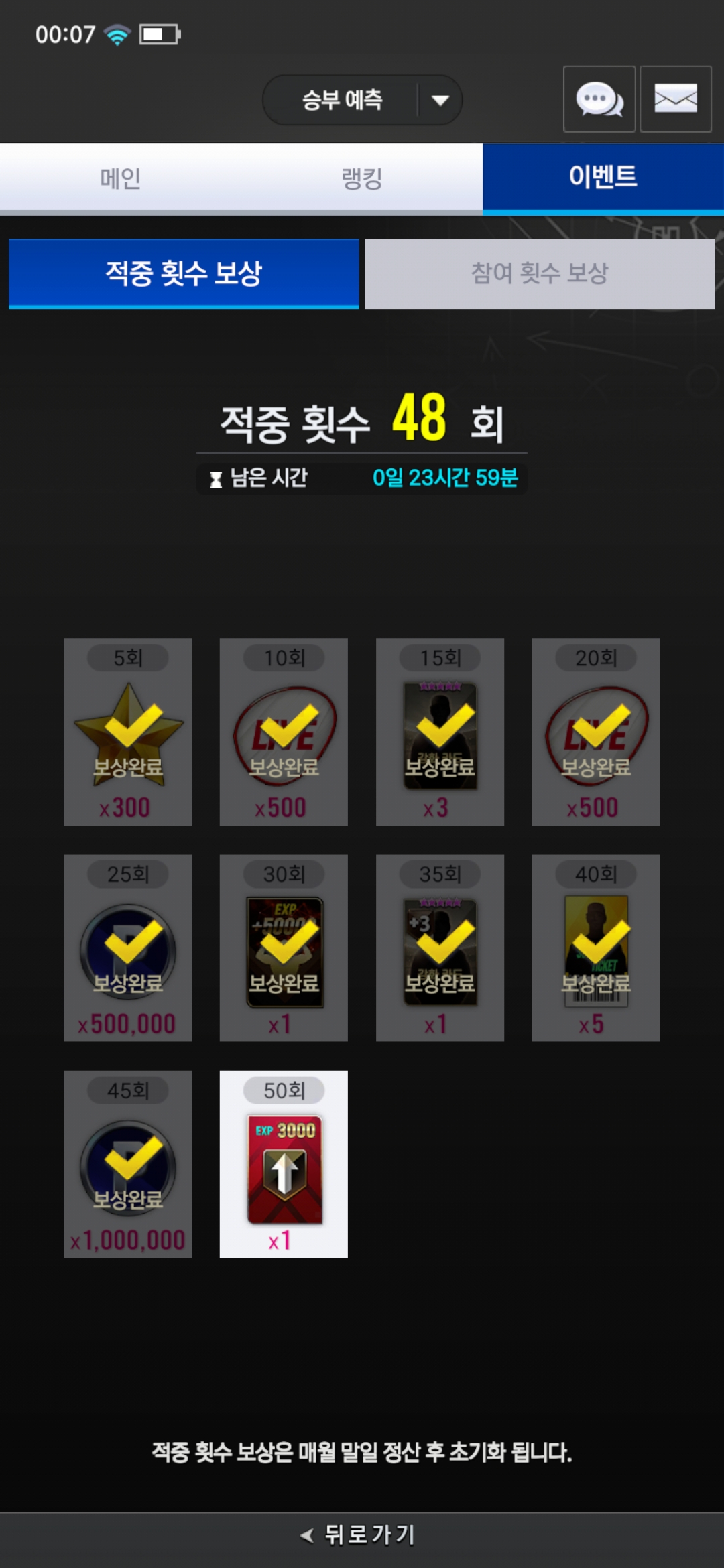Open the 45회 1,000,000 reward card

[x=128, y=1164]
